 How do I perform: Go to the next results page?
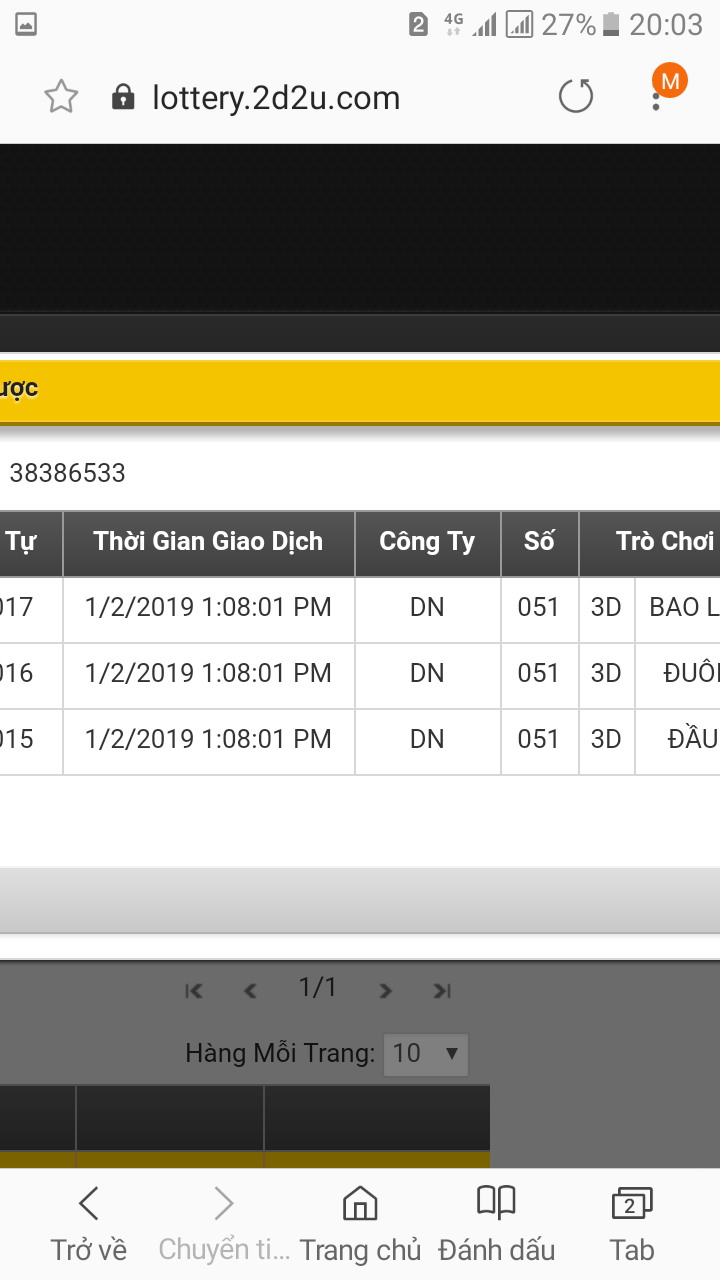[x=385, y=990]
